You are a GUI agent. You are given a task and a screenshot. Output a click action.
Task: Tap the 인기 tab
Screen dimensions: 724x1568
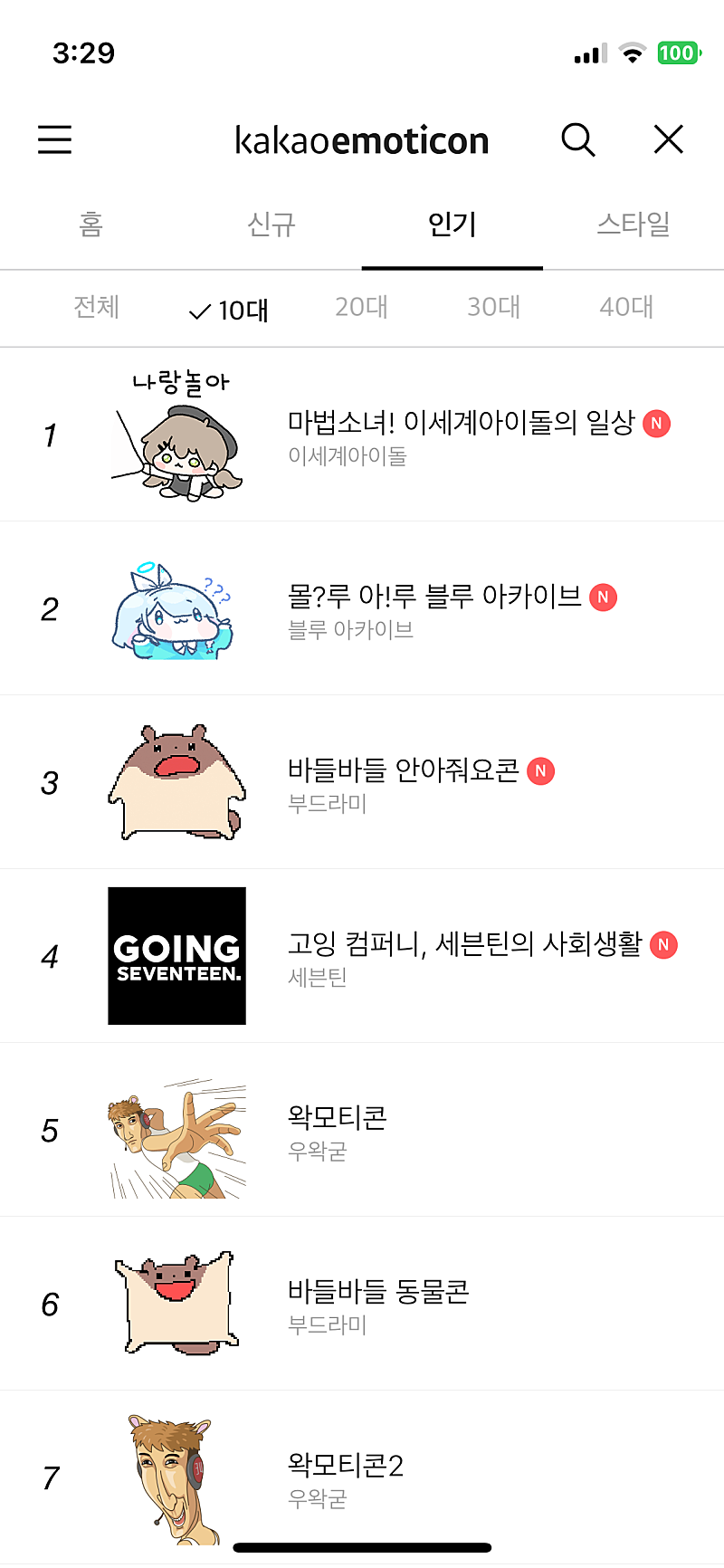pos(452,225)
